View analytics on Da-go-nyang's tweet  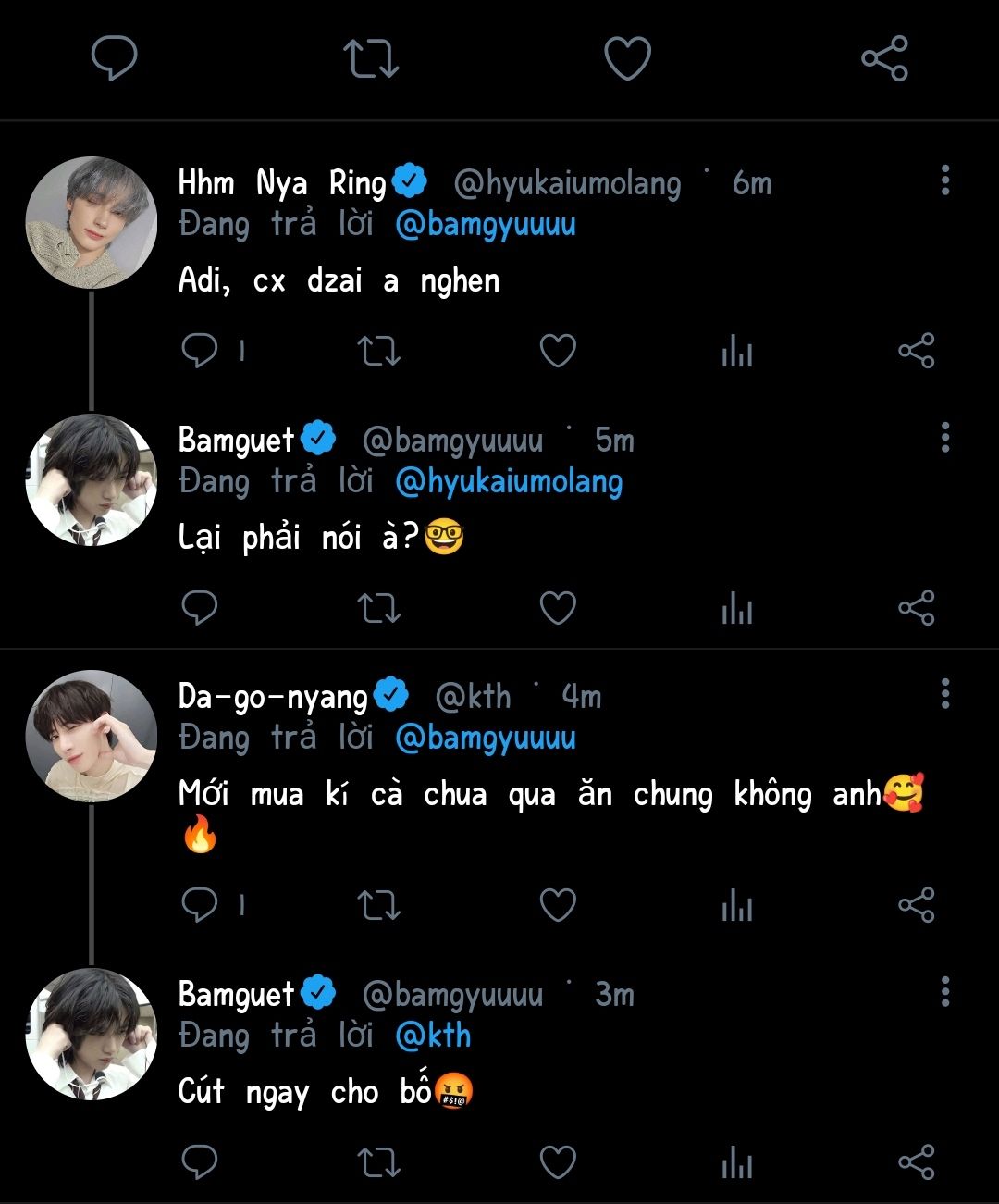pyautogui.click(x=736, y=904)
